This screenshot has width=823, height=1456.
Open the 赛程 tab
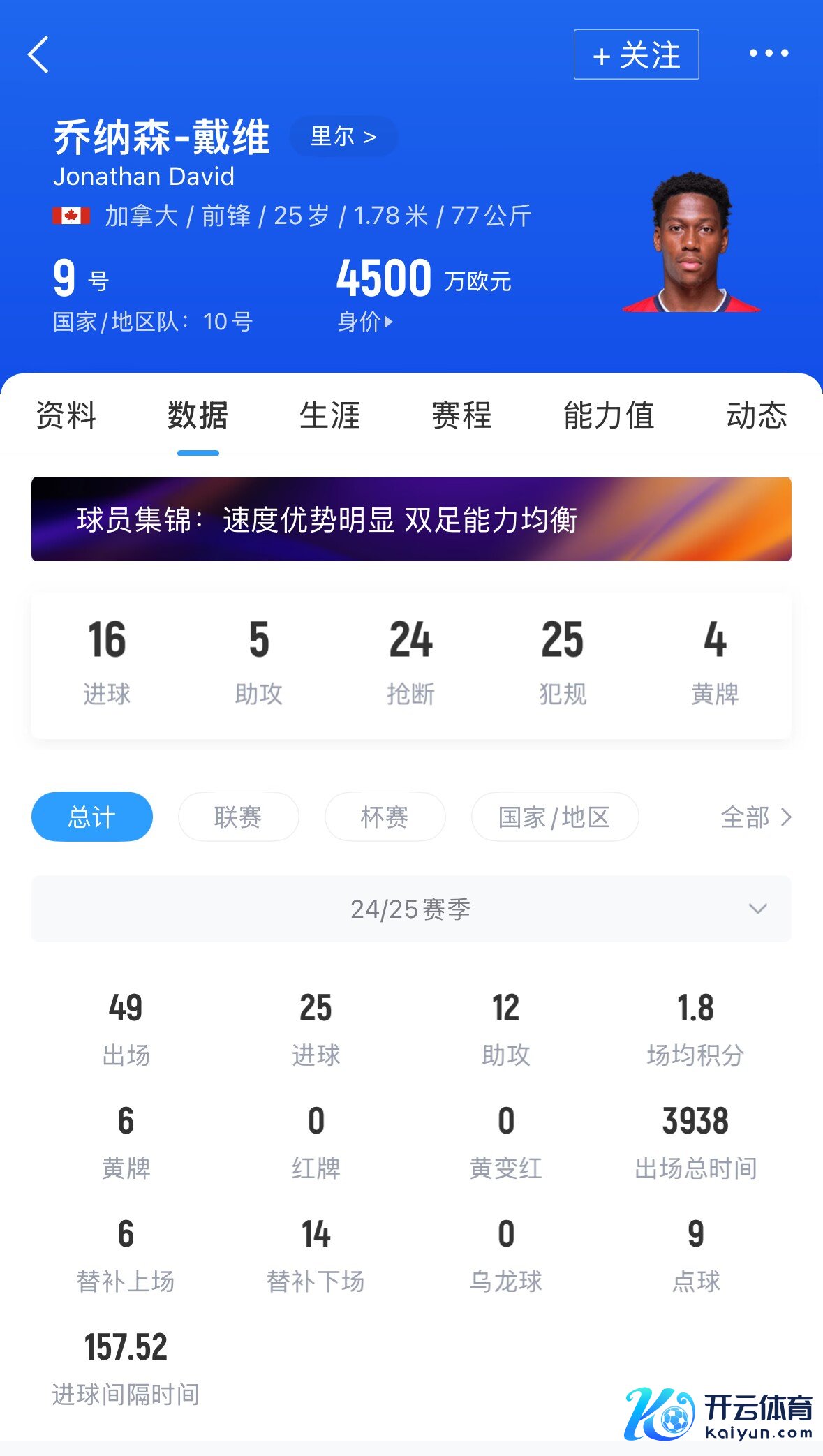[x=461, y=415]
